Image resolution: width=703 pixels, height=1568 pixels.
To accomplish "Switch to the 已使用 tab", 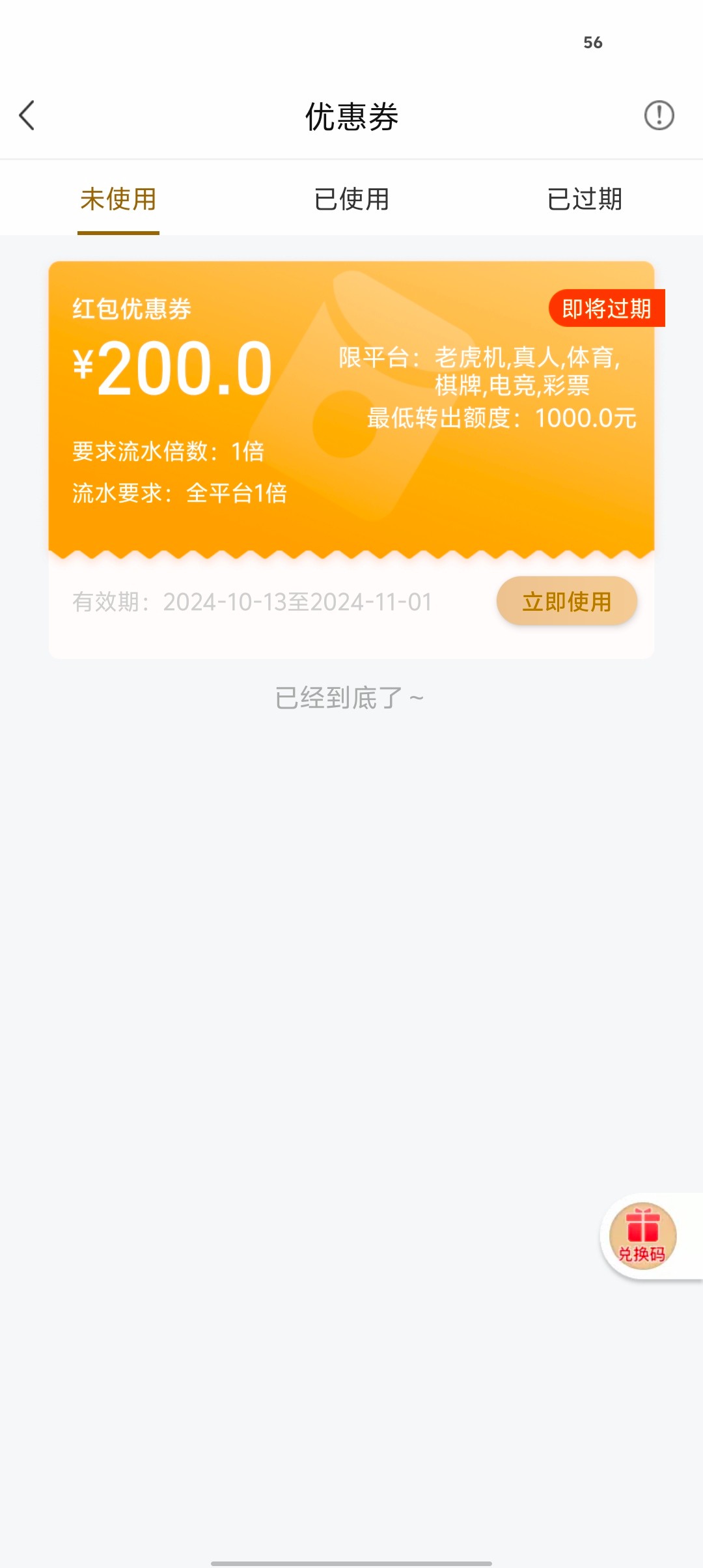I will pos(351,199).
